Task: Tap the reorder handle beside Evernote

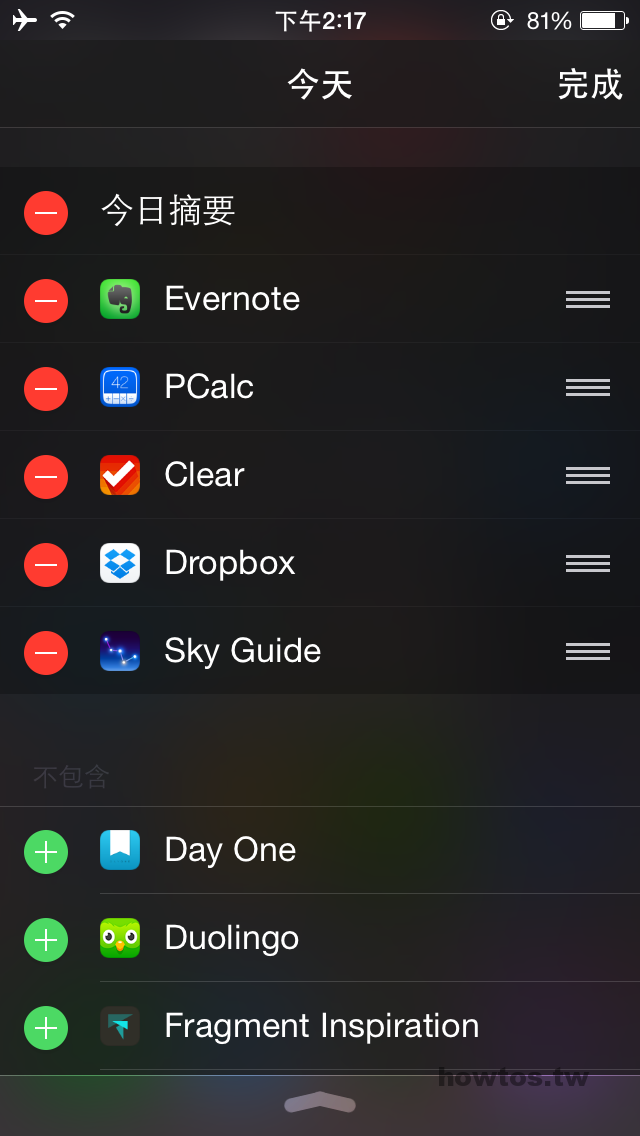Action: coord(588,300)
